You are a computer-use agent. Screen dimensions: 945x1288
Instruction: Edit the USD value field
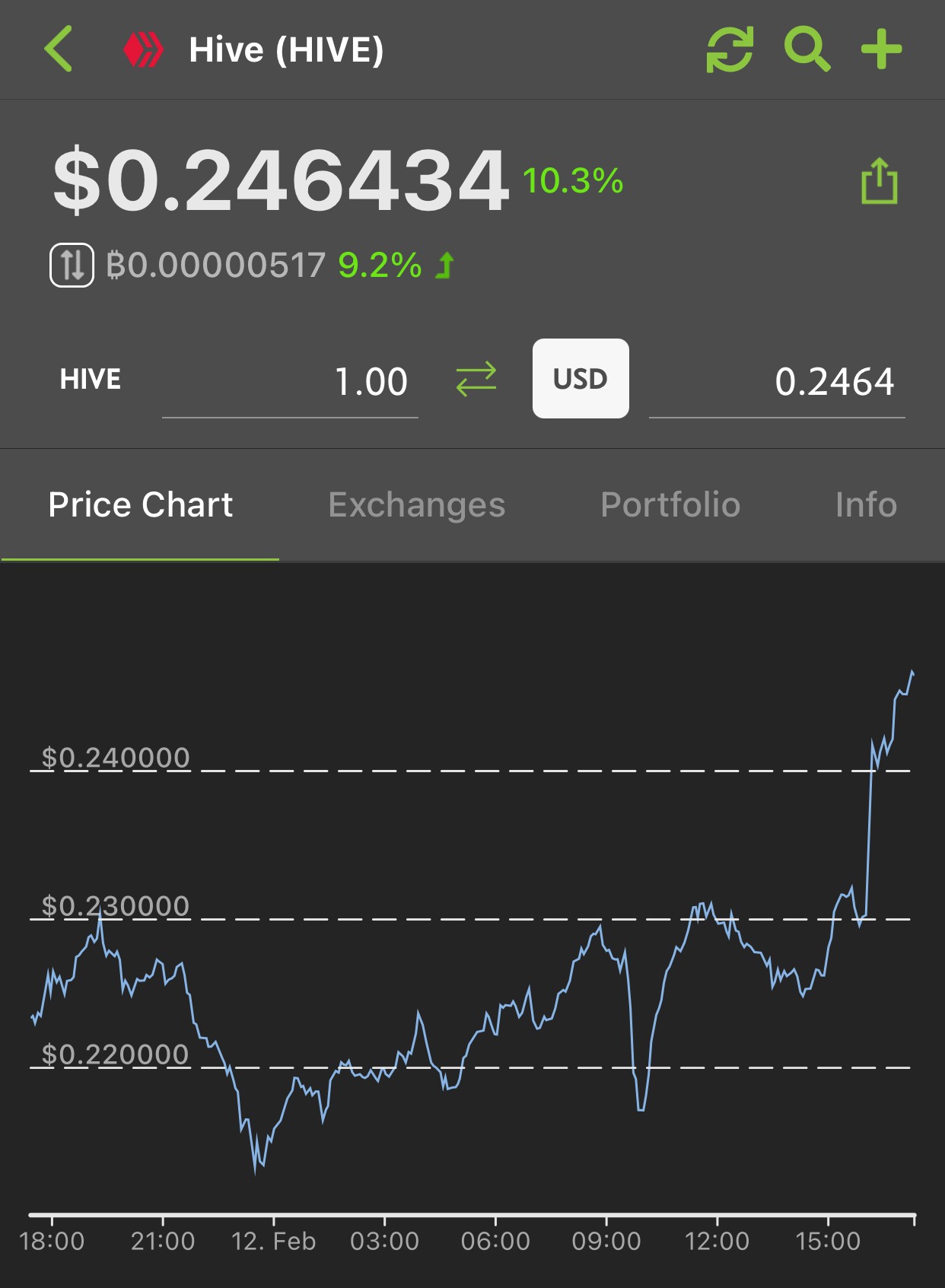click(x=777, y=381)
